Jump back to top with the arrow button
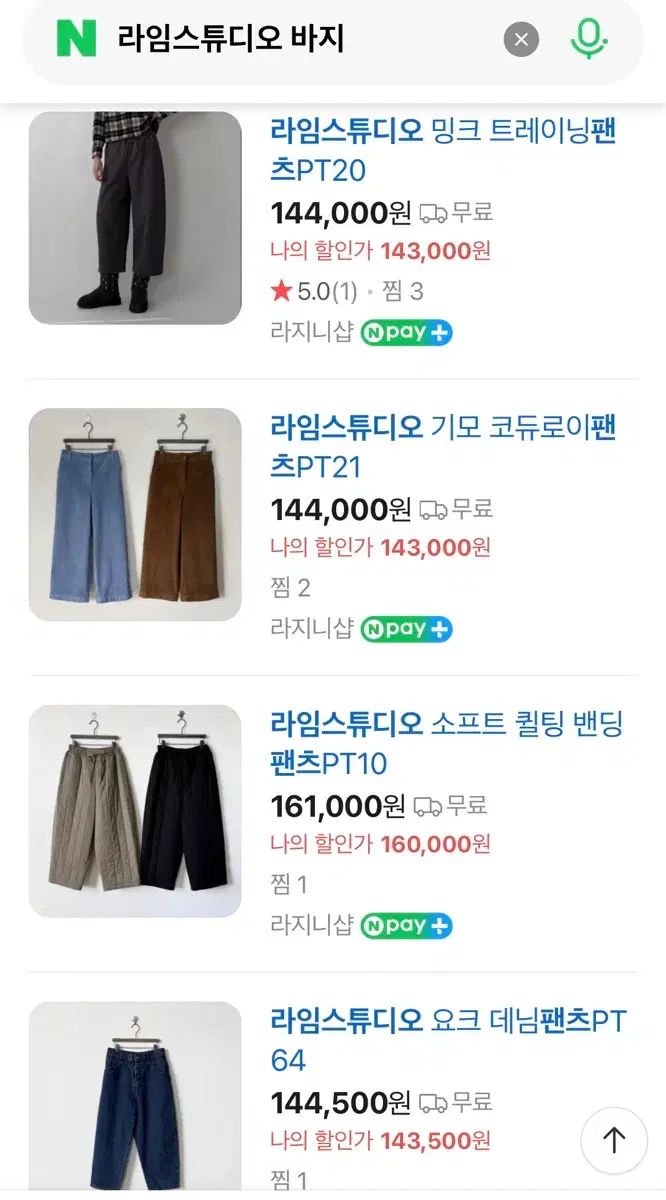 (614, 1140)
